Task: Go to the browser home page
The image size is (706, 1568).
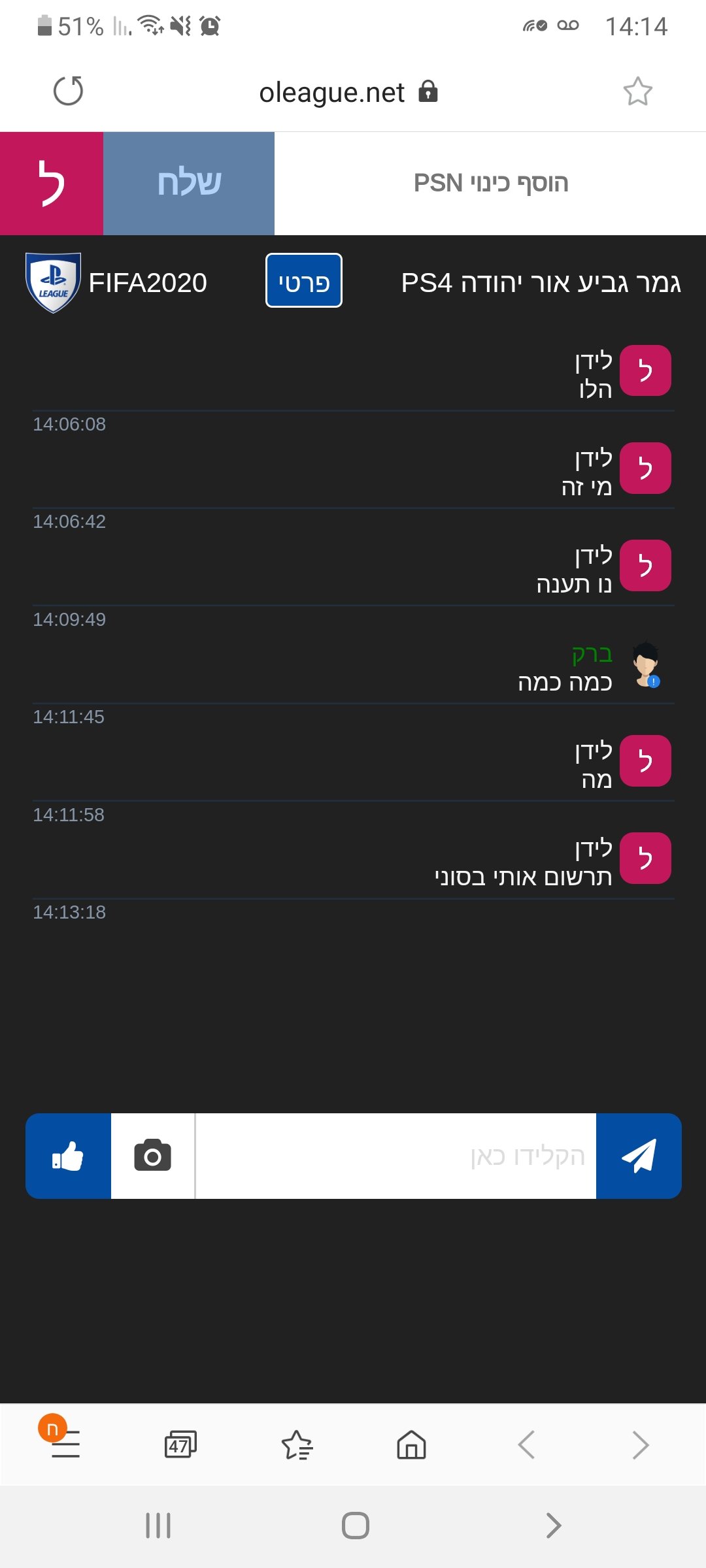Action: [x=412, y=1444]
